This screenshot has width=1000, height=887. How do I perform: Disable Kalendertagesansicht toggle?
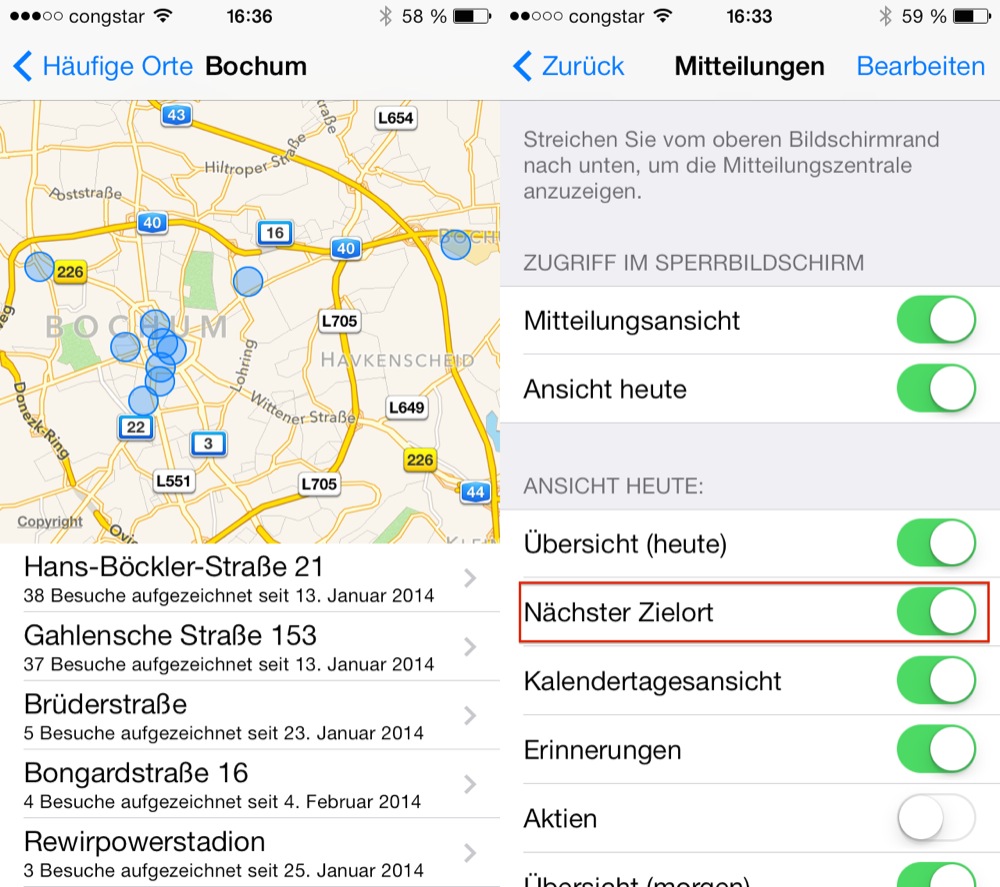[x=936, y=681]
